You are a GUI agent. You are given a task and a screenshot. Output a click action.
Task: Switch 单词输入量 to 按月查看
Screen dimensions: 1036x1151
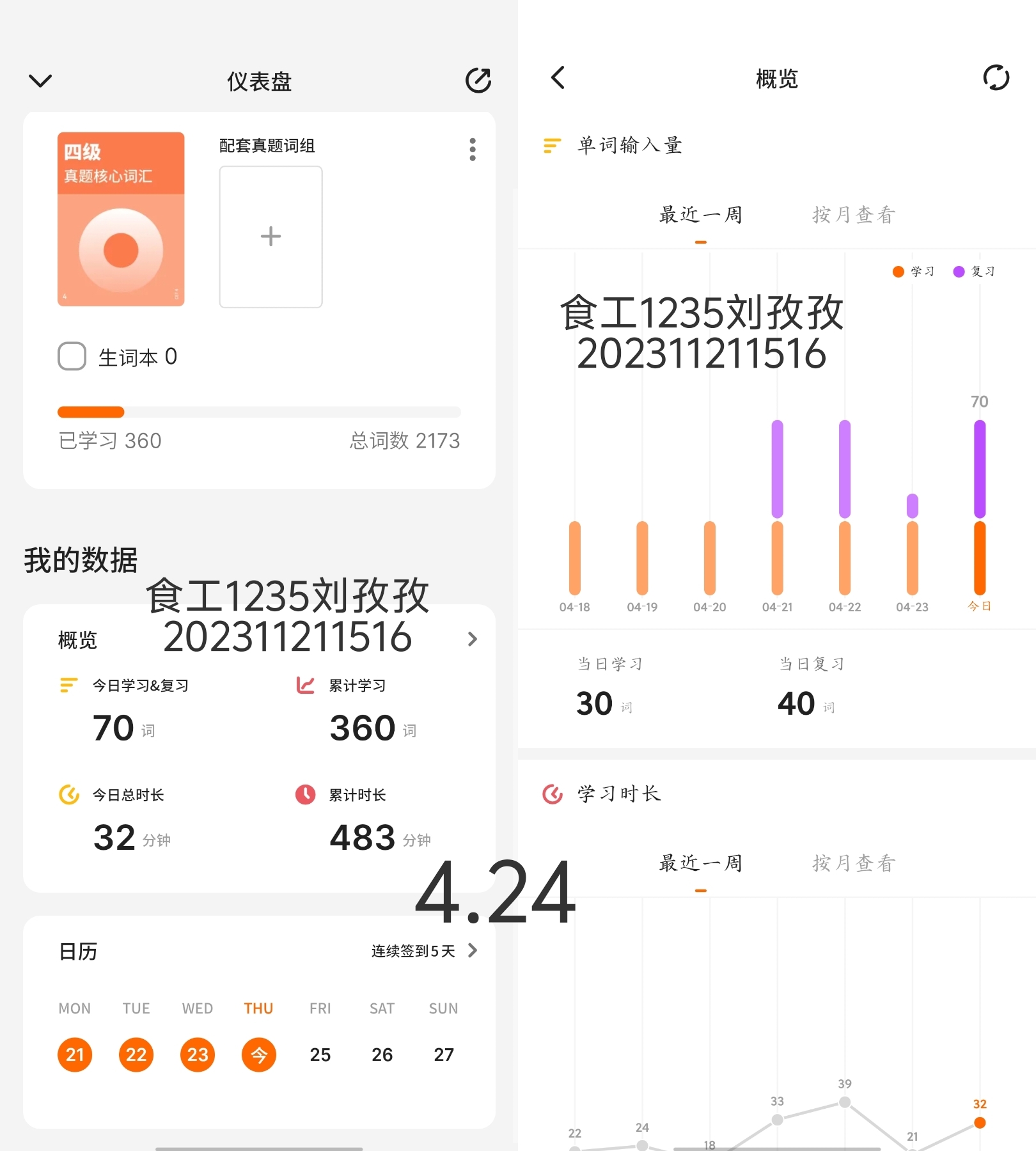[x=854, y=215]
